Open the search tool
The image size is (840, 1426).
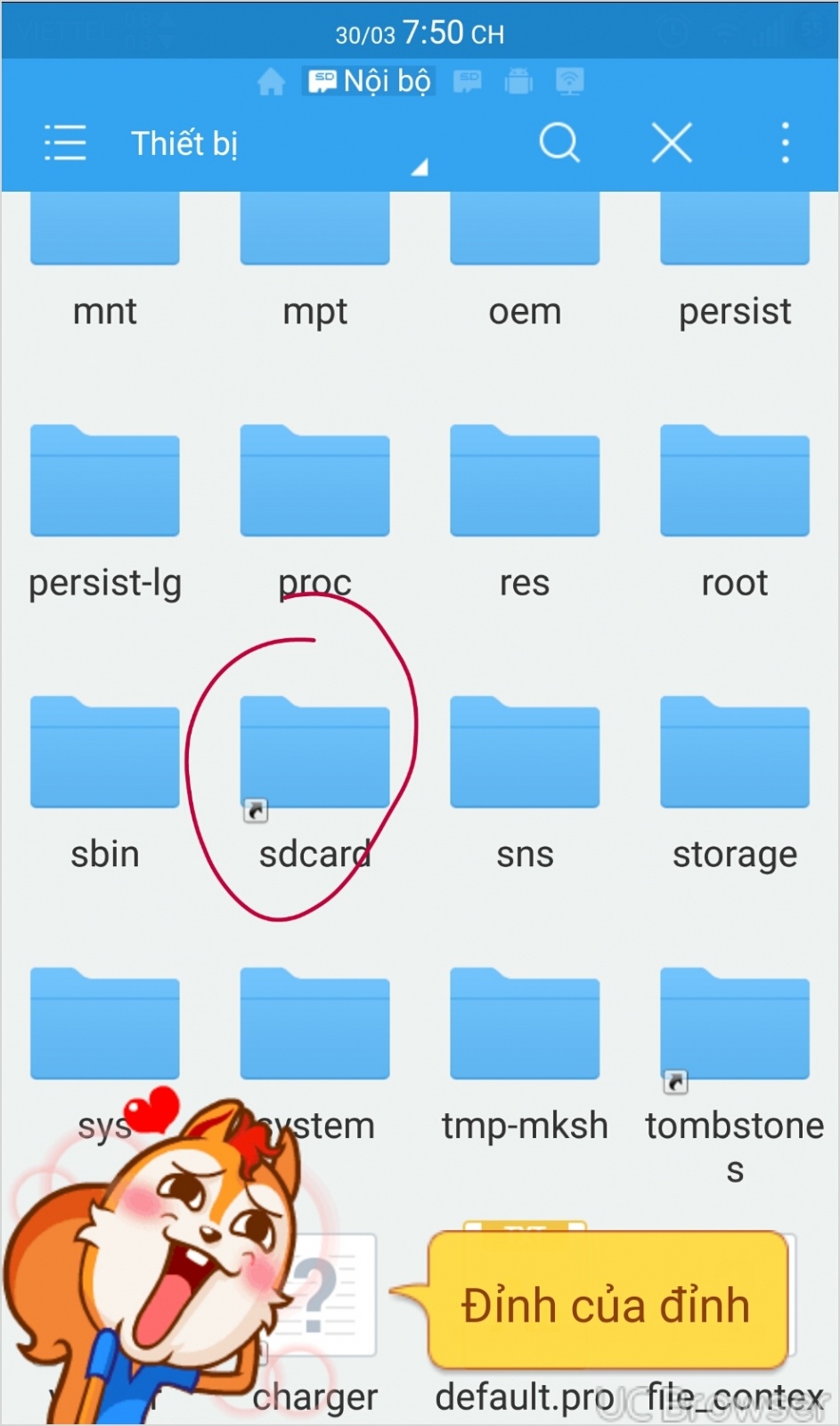559,143
